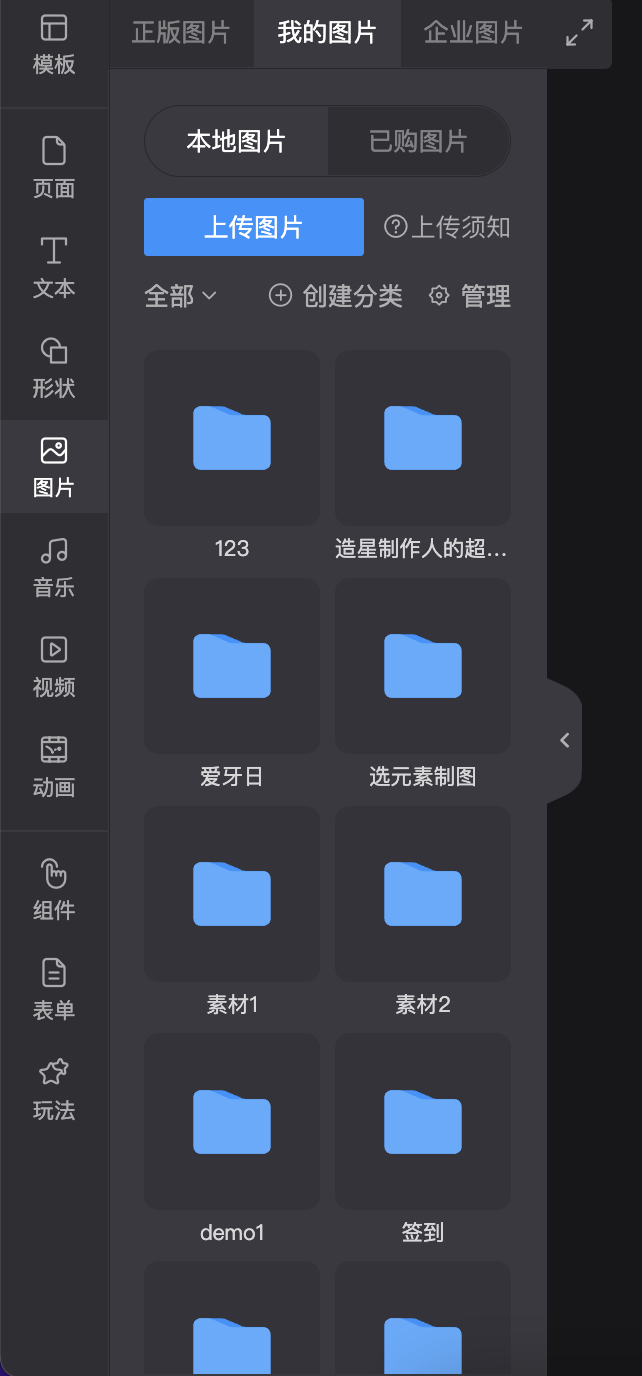This screenshot has height=1376, width=642.
Task: Open the 音乐 section
Action: pyautogui.click(x=54, y=567)
